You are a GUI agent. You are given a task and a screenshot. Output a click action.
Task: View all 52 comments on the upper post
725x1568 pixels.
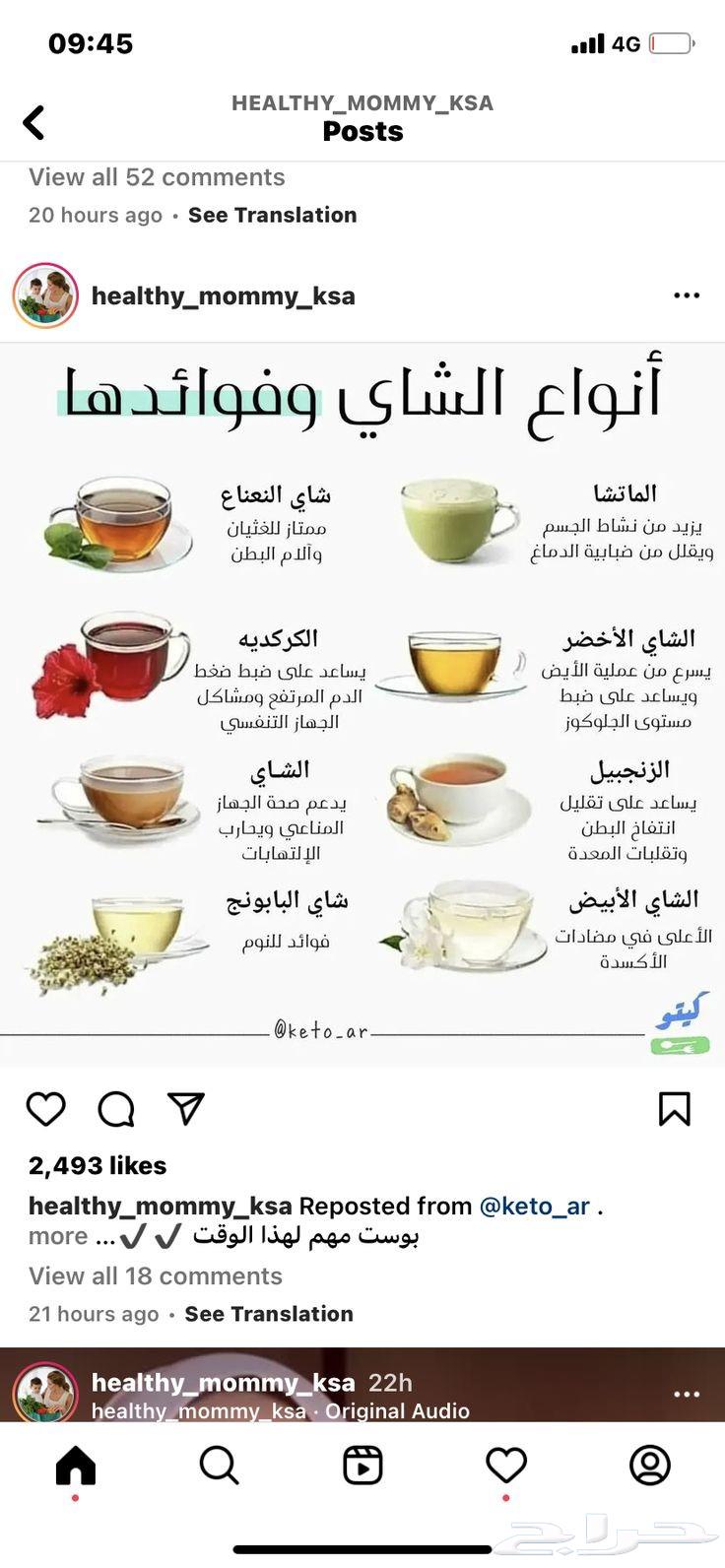157,176
